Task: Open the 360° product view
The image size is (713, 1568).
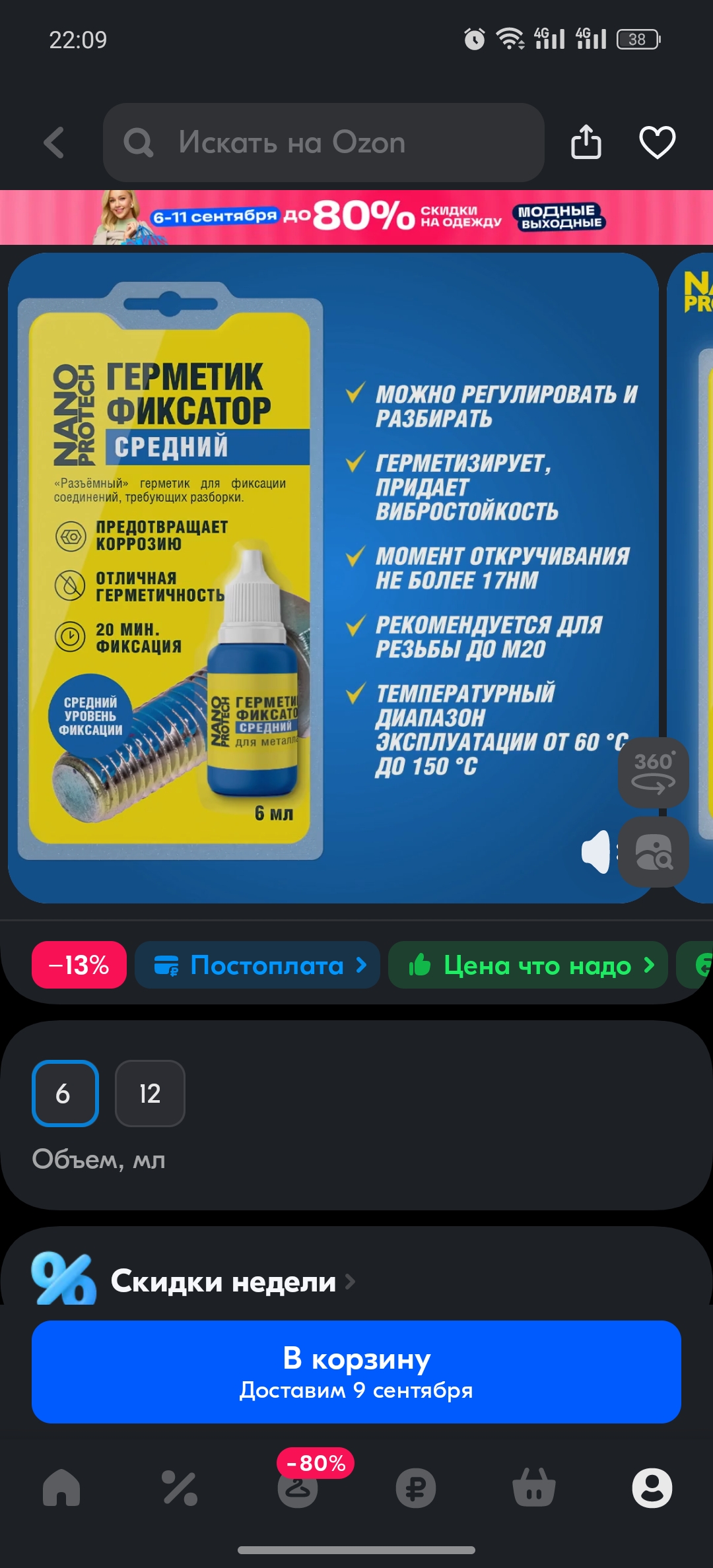Action: click(x=654, y=772)
